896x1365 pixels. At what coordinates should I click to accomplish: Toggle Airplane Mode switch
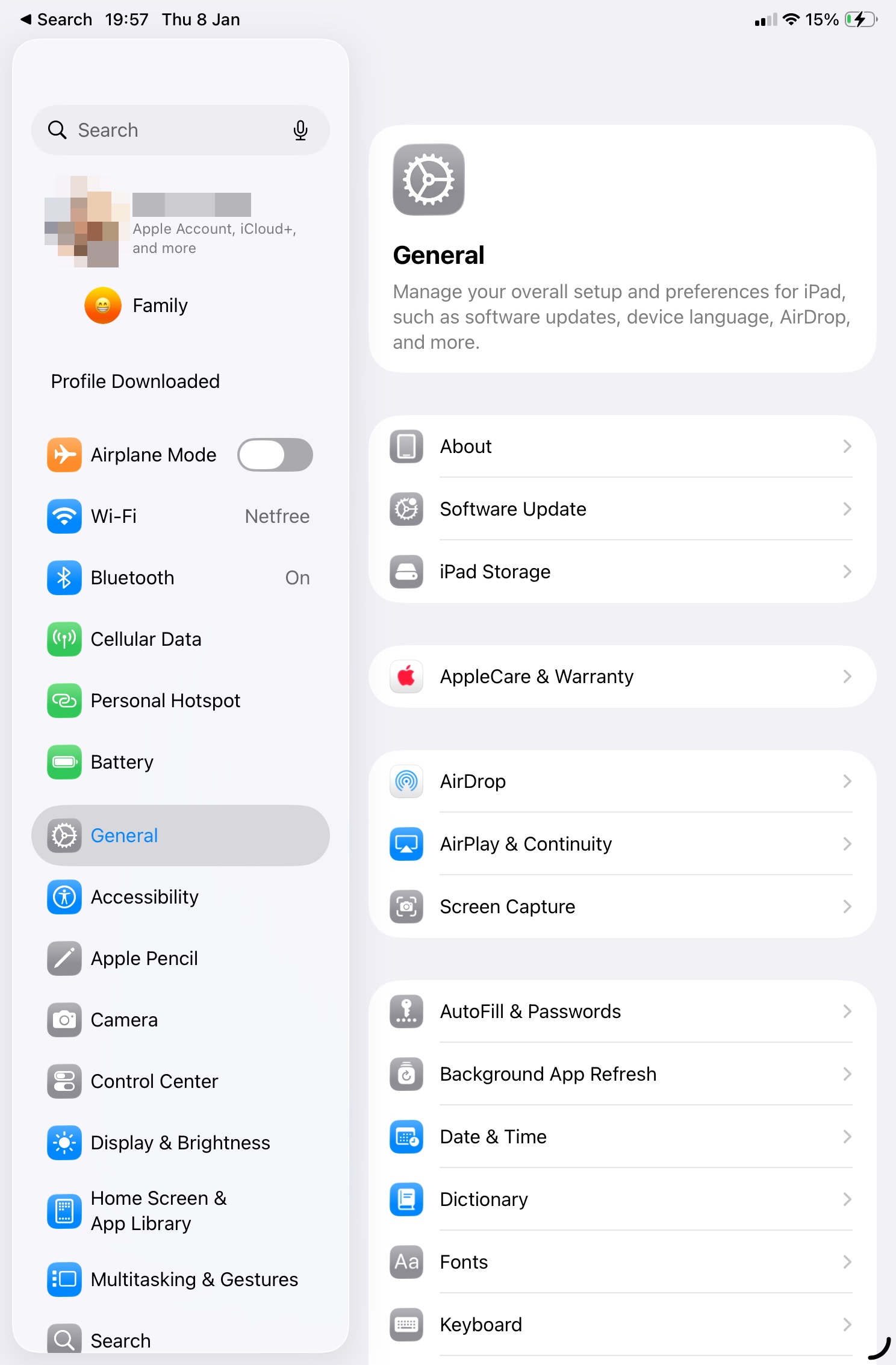pyautogui.click(x=275, y=455)
